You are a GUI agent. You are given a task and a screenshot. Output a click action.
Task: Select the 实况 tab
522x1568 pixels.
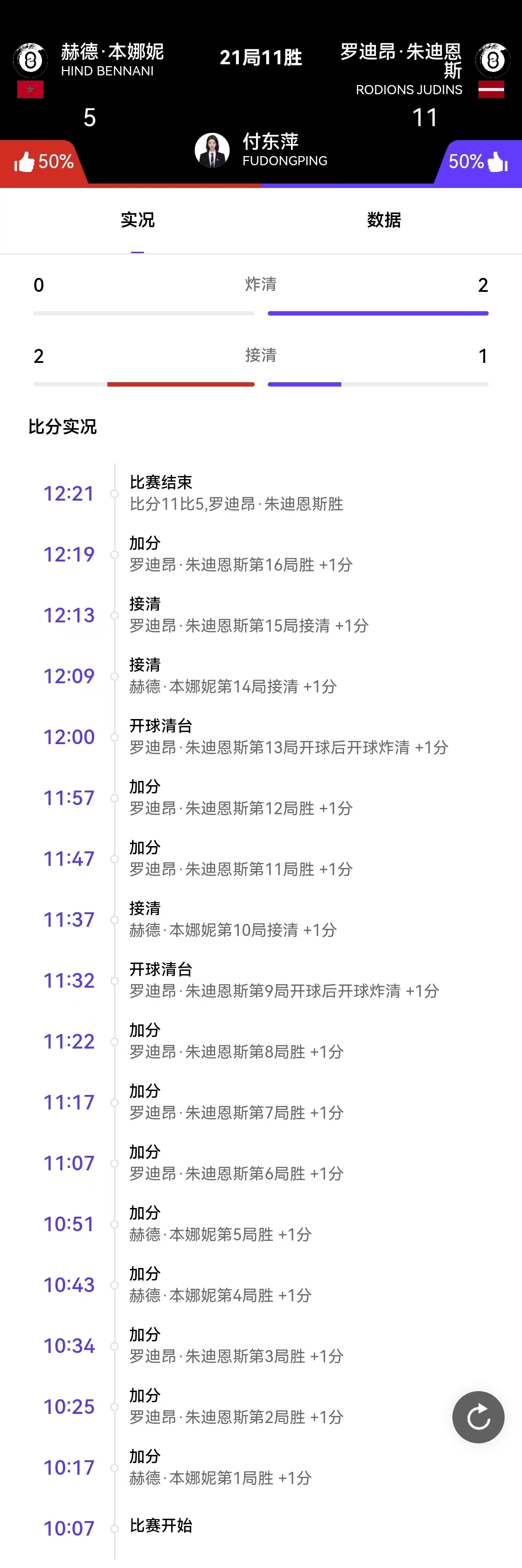click(x=138, y=220)
